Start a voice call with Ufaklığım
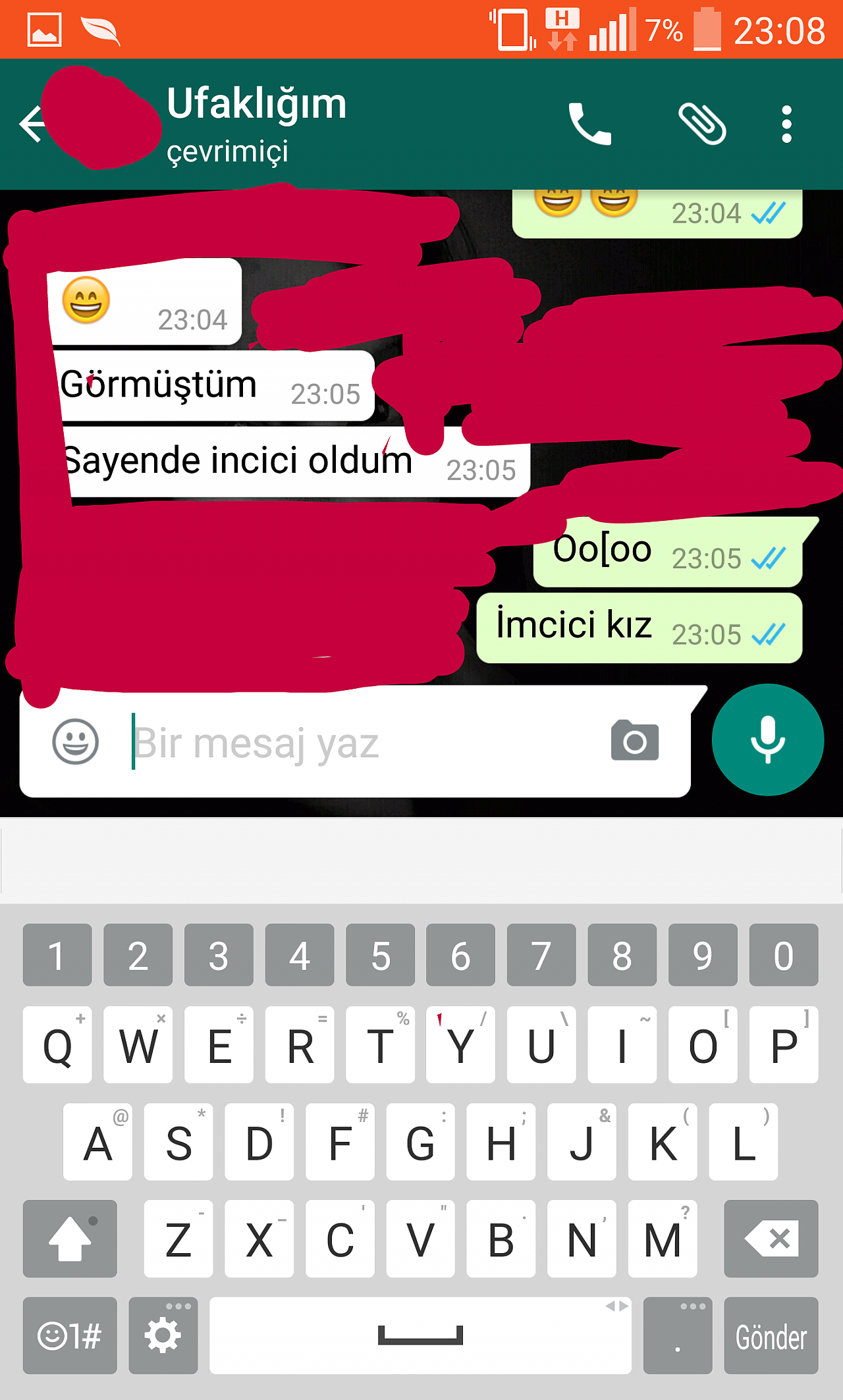This screenshot has width=843, height=1400. (589, 124)
